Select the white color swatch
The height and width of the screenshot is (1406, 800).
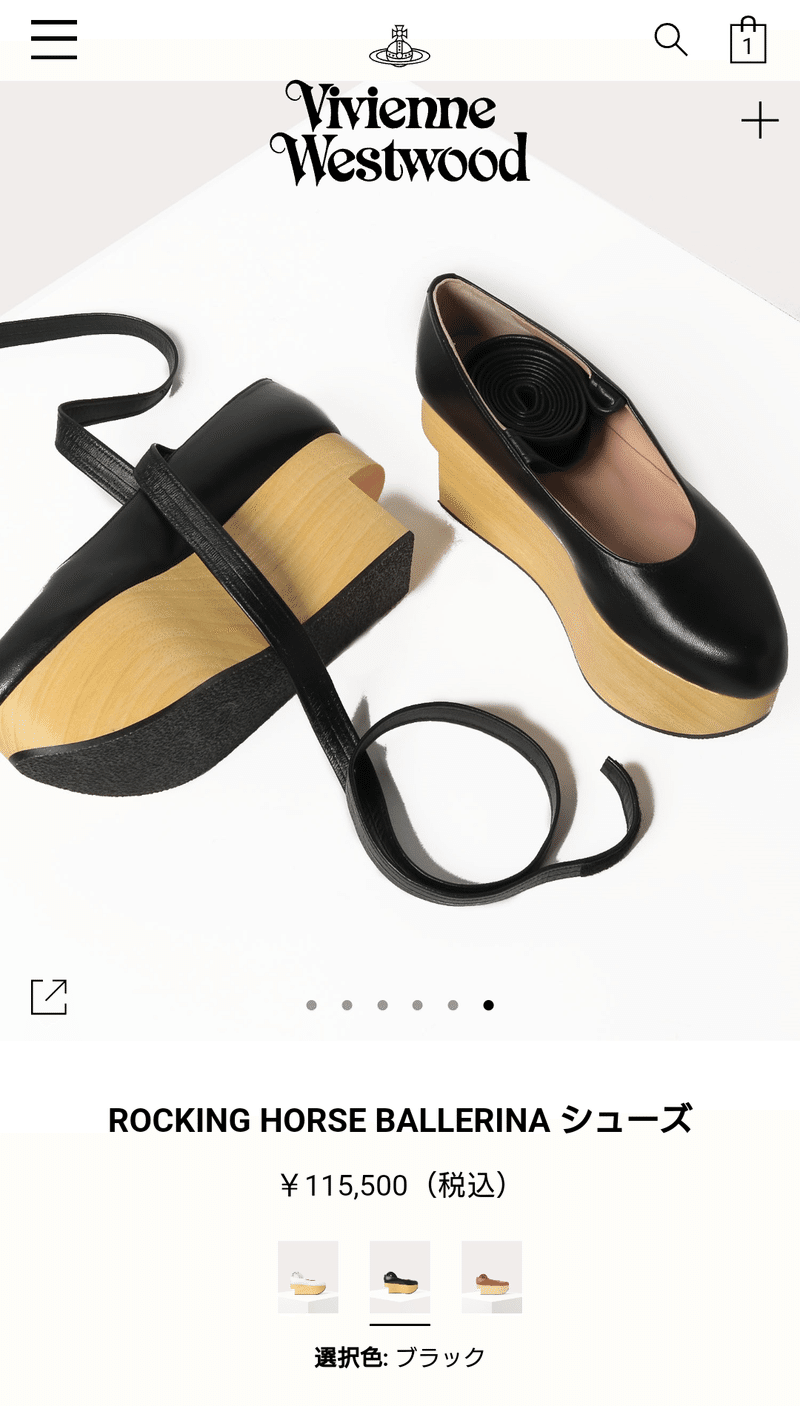click(x=308, y=1277)
